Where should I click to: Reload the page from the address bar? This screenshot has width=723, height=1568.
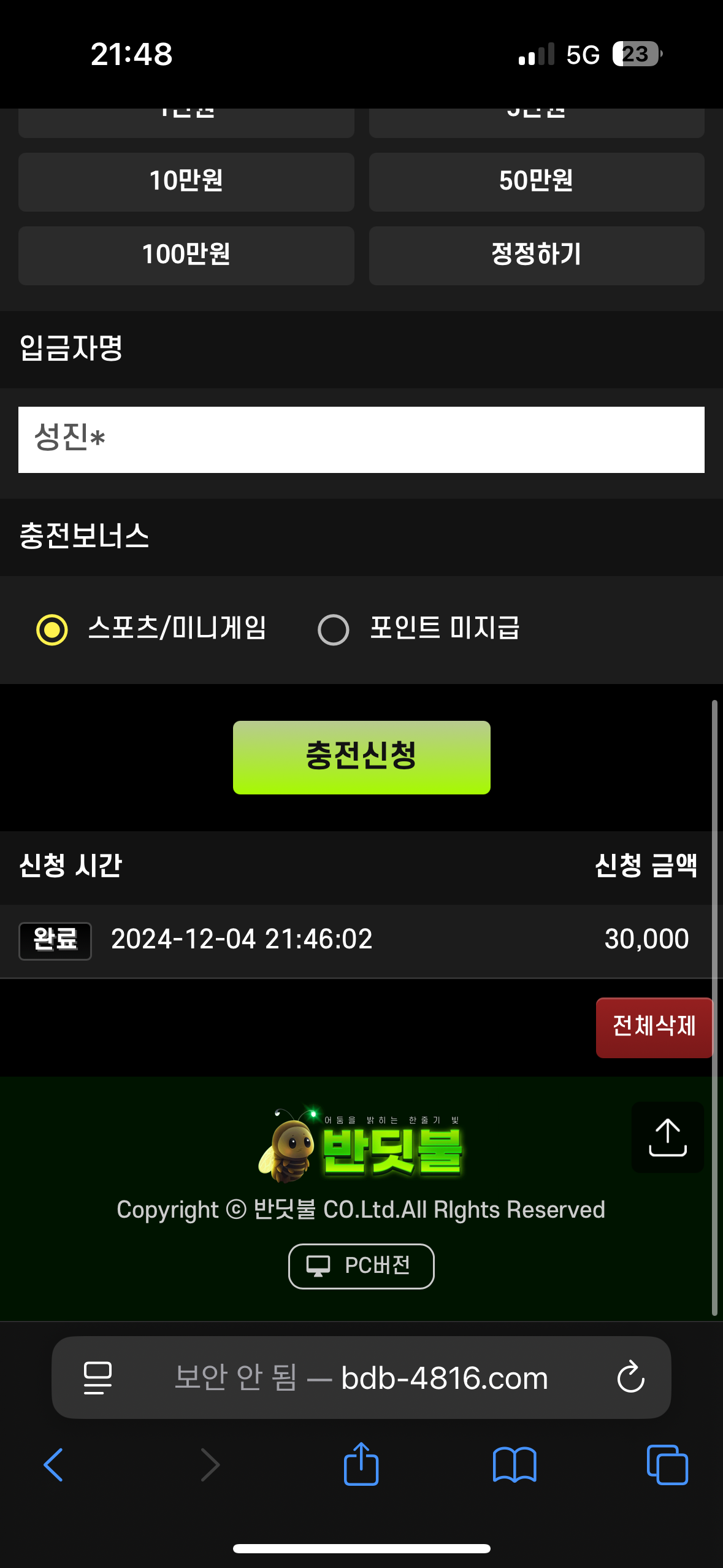point(630,1378)
